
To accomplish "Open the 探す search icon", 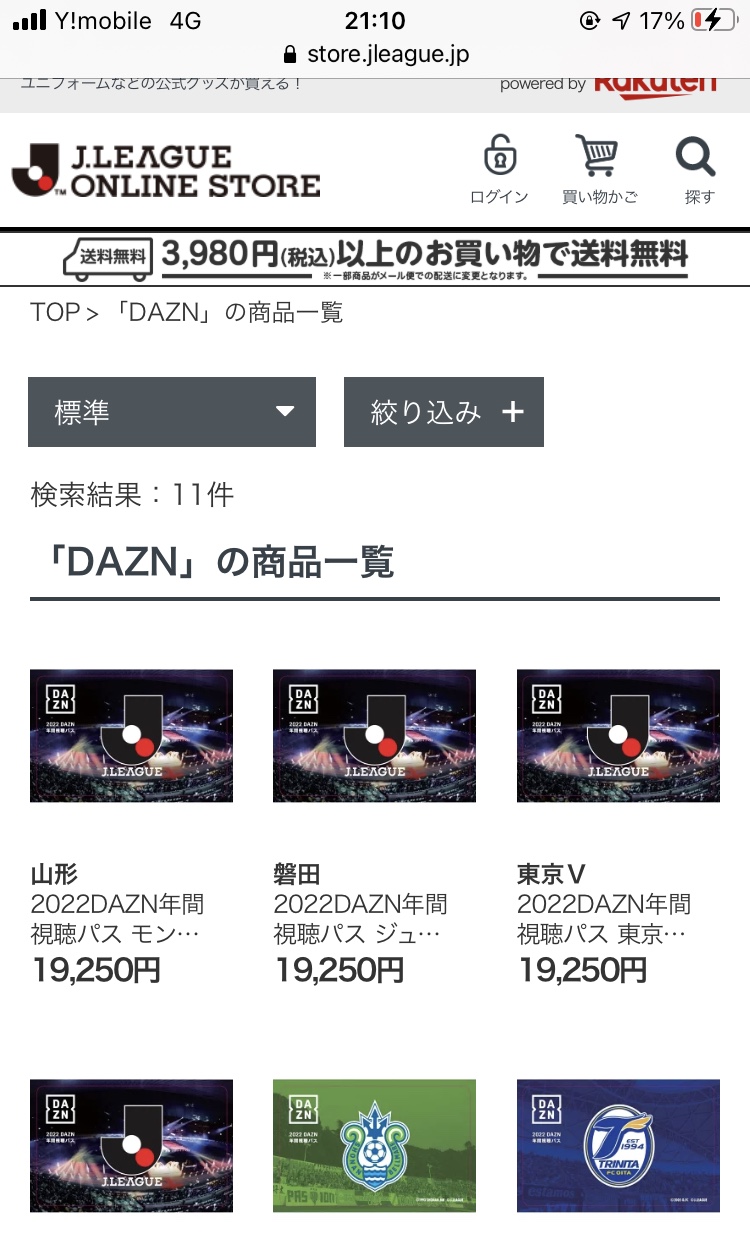I will point(698,170).
